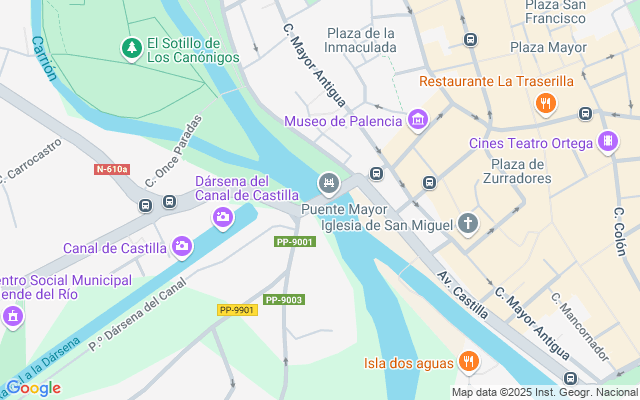This screenshot has height=400, width=640.
Task: Select the Canal de Castilla photo-spot pin
Action: (181, 245)
